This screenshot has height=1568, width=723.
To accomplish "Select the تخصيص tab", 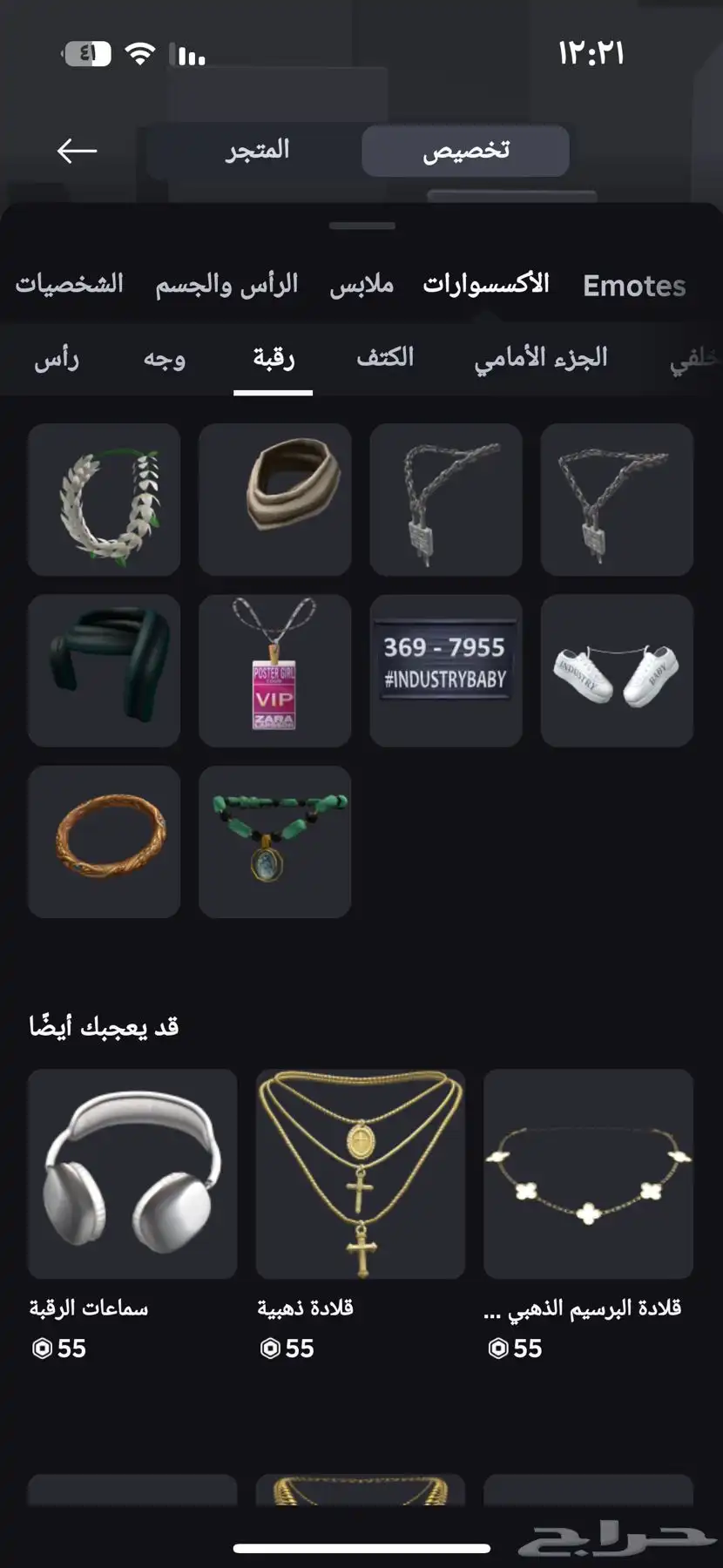I will 465,152.
